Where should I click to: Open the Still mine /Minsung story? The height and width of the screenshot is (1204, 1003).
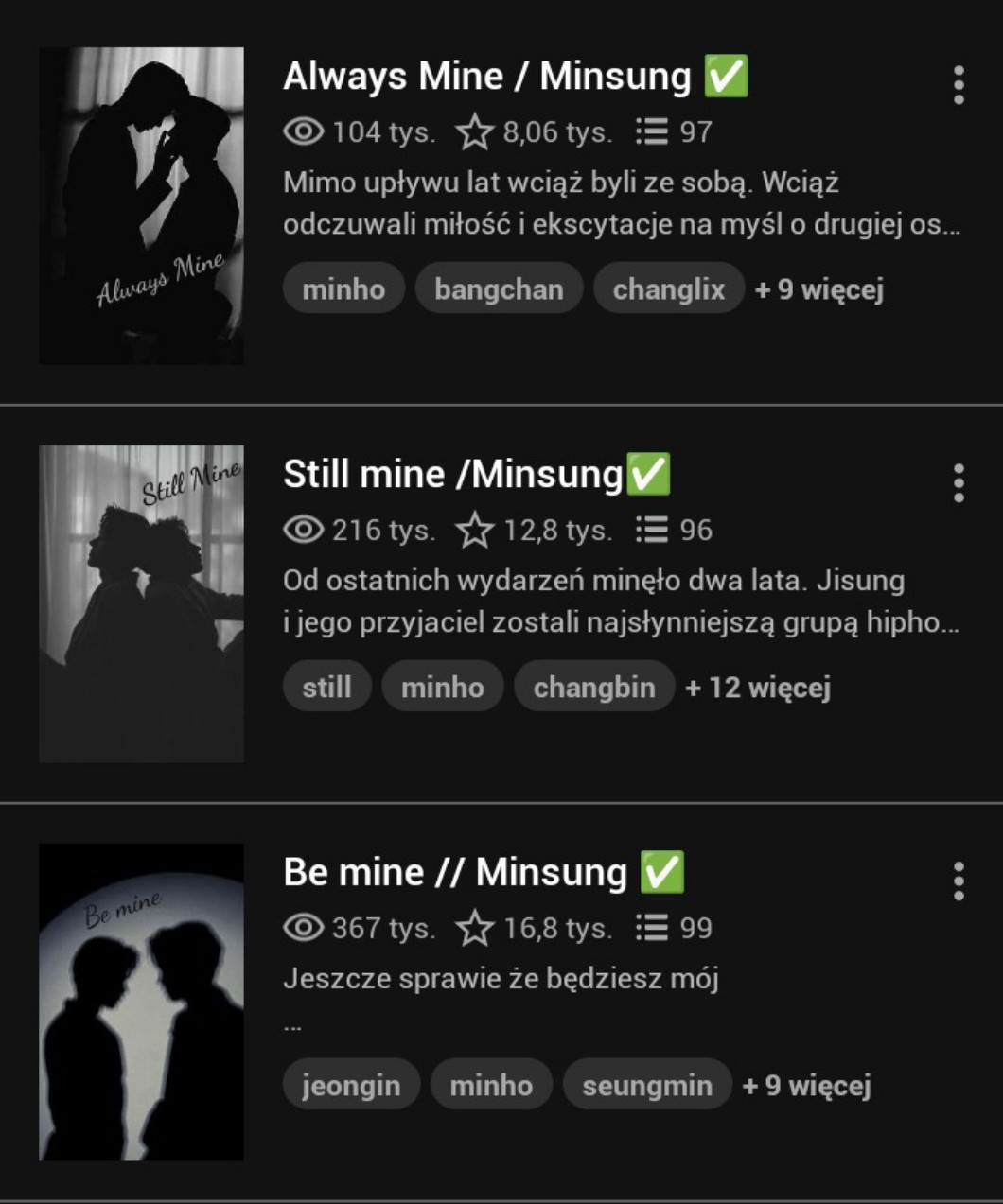tap(452, 475)
